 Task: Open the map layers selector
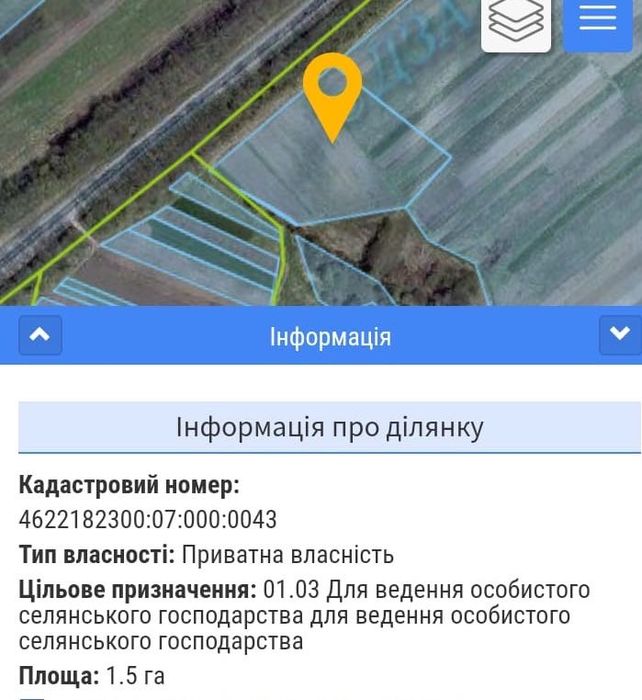point(516,22)
